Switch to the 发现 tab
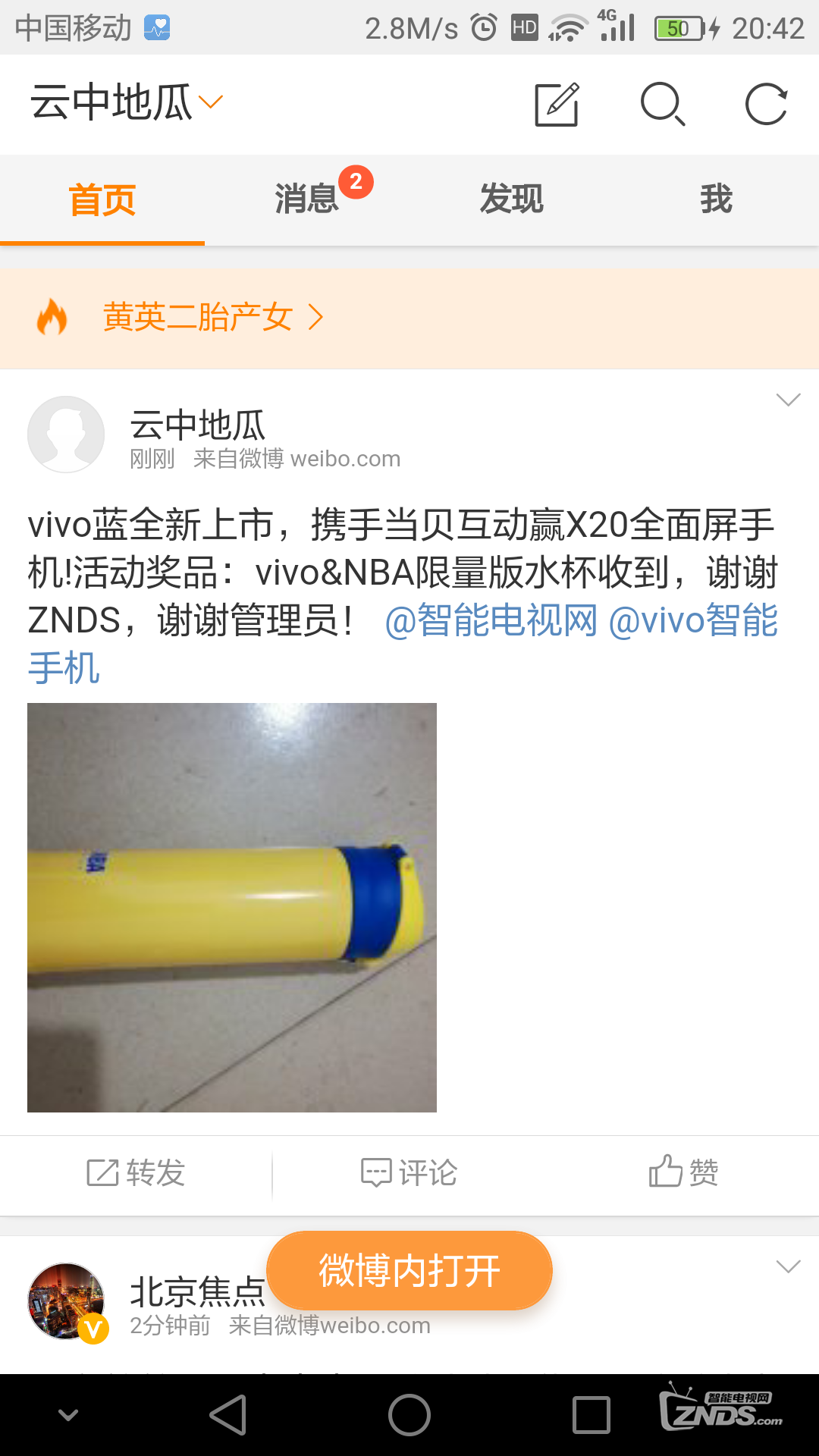This screenshot has height=1456, width=819. pos(512,199)
